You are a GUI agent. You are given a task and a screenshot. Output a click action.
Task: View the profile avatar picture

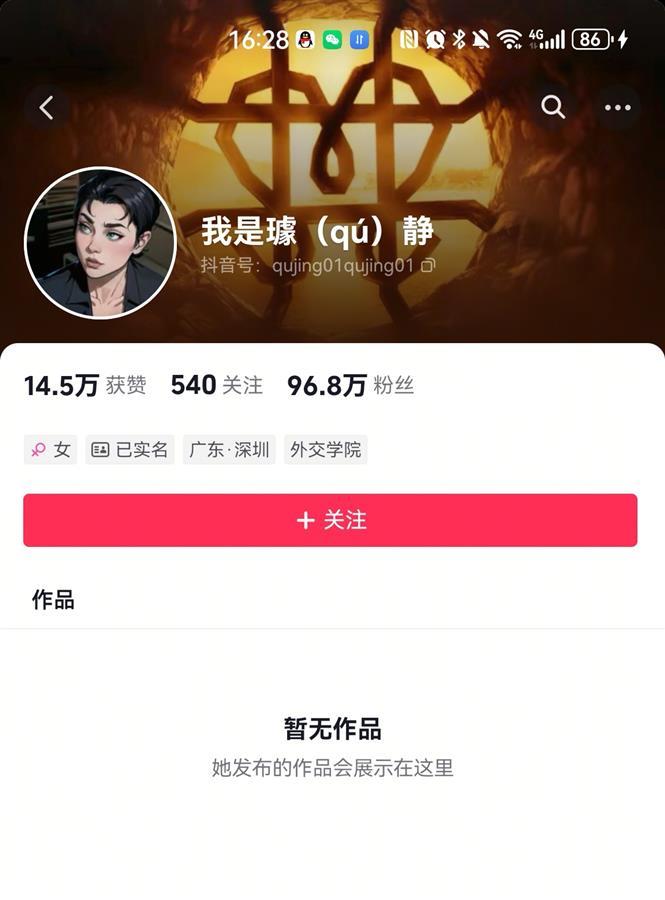click(x=100, y=243)
